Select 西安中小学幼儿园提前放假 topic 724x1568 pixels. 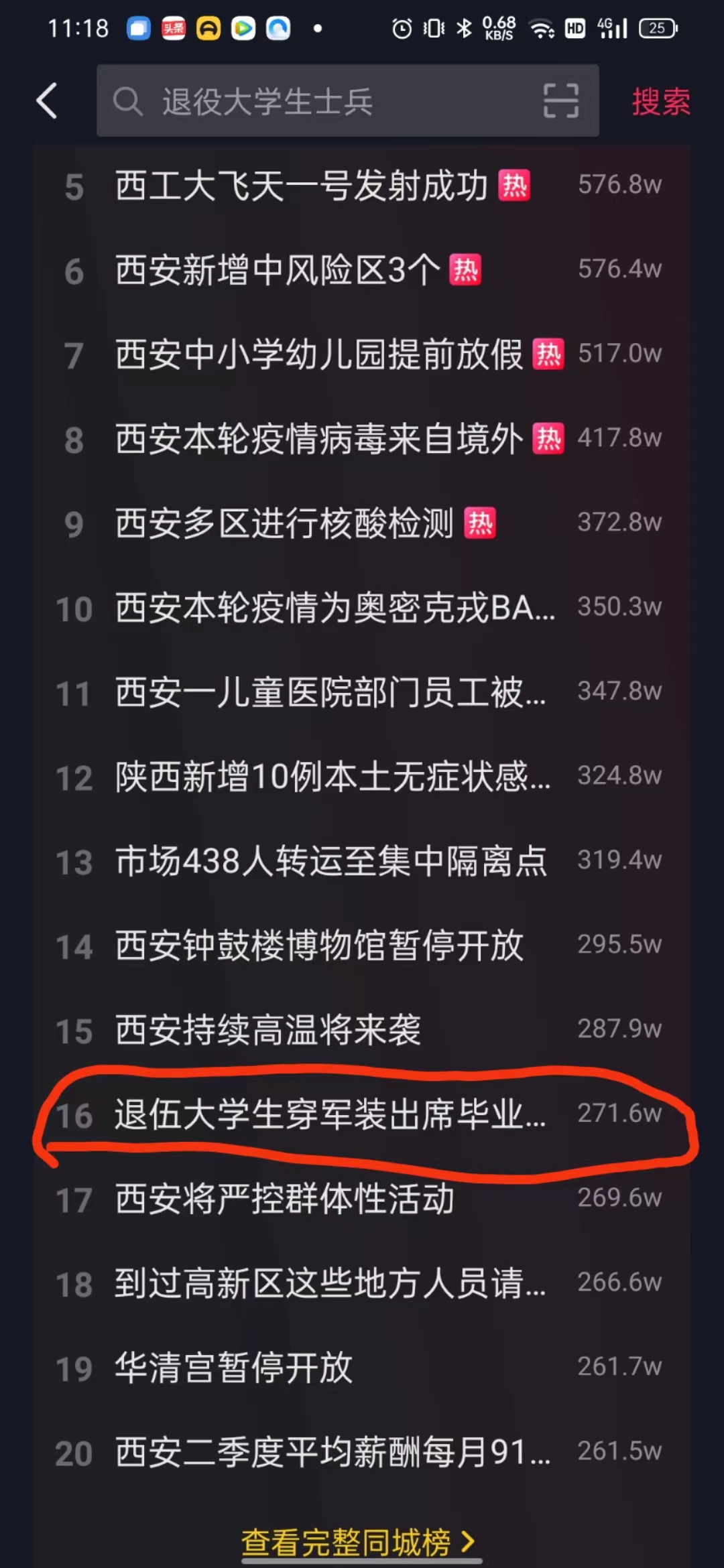(x=319, y=354)
